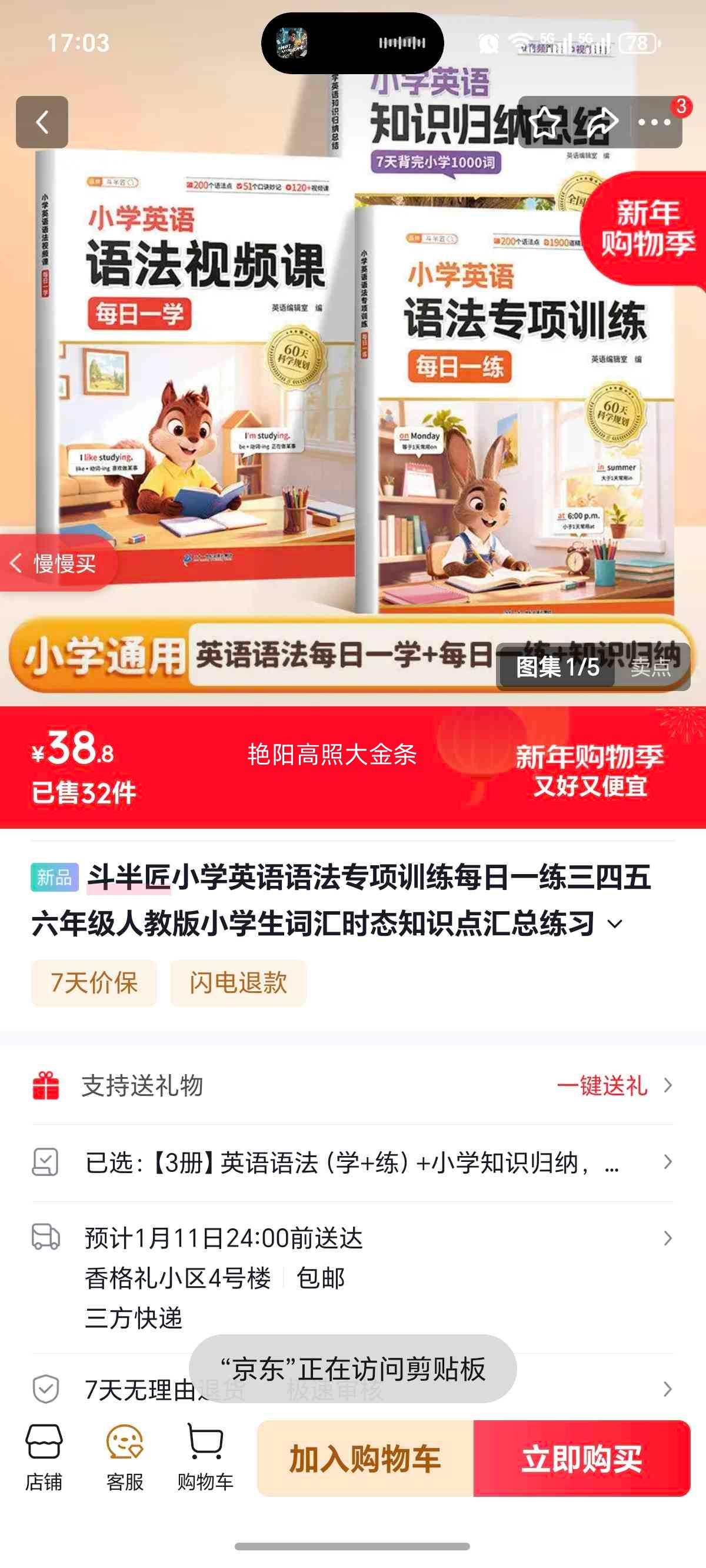Open the 店铺 shop icon
The height and width of the screenshot is (1568, 706).
pos(46,1454)
